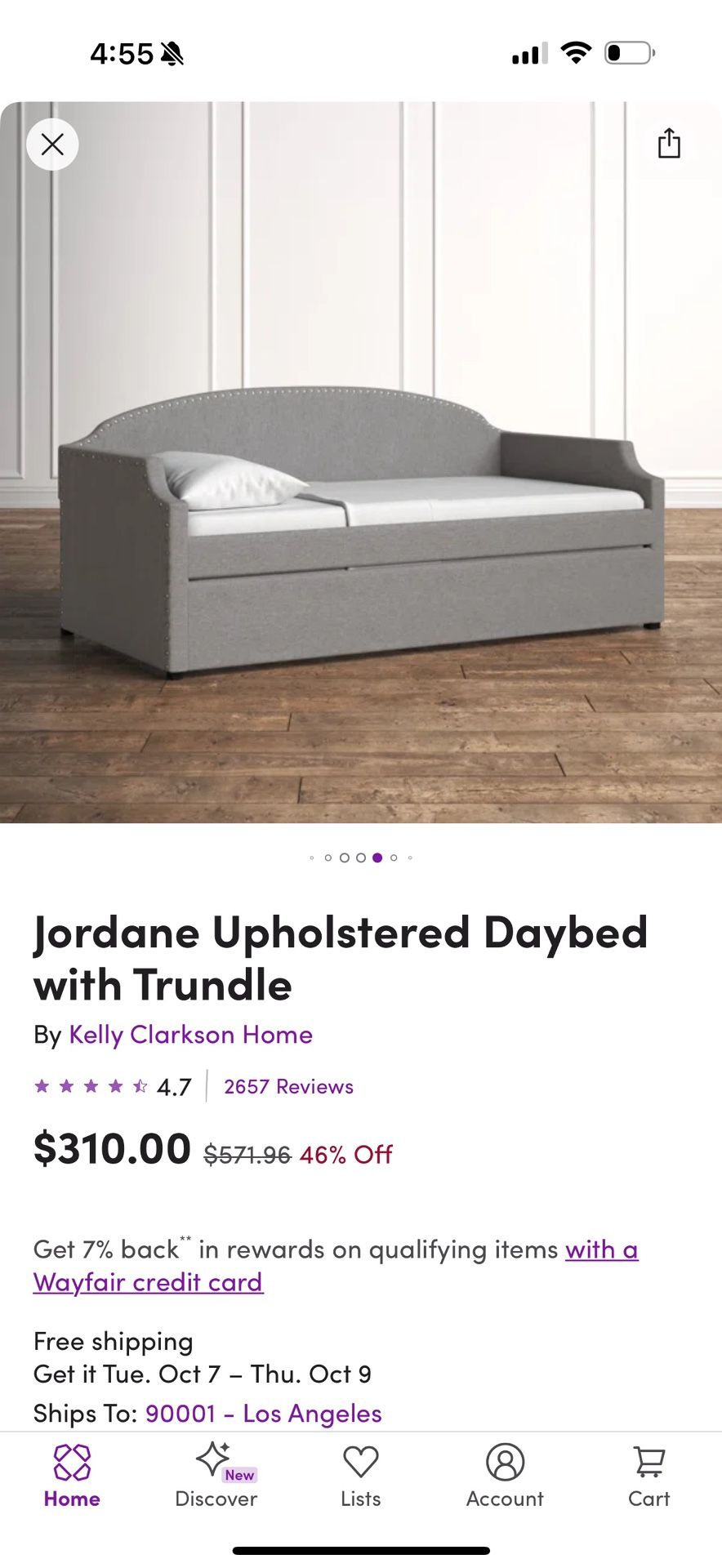Screen dimensions: 722x1568
Task: Open the Lists heart icon
Action: click(360, 1462)
